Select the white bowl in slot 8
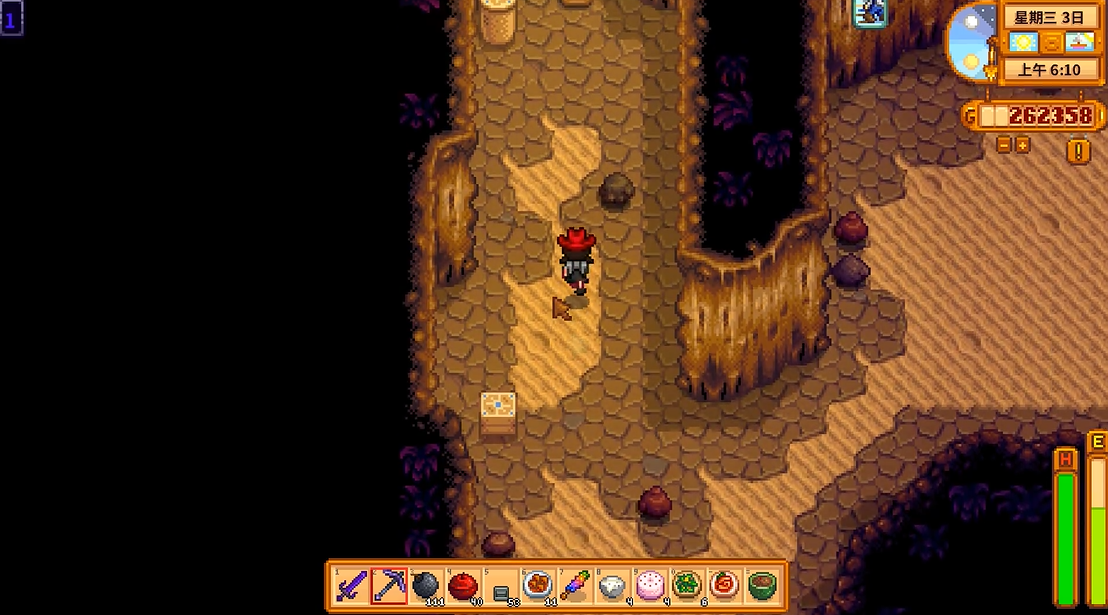 click(613, 586)
